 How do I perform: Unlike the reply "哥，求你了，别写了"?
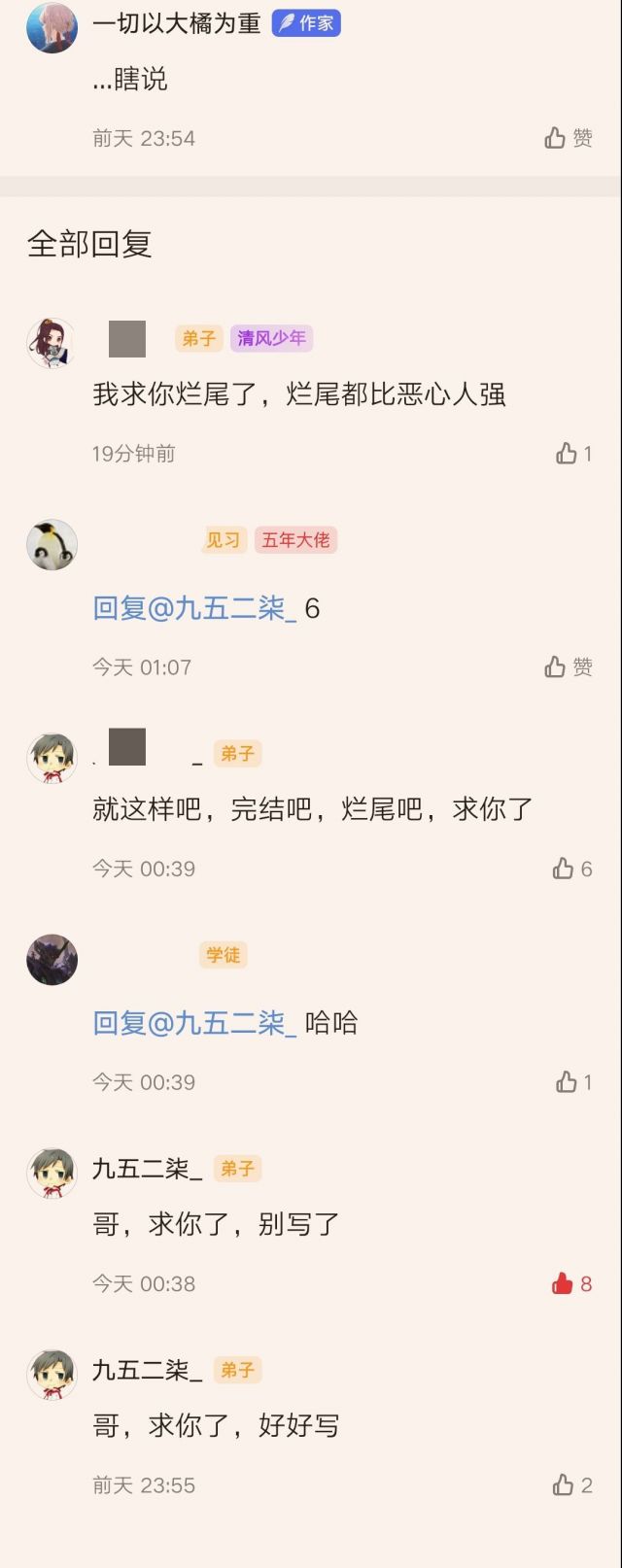pyautogui.click(x=570, y=1283)
